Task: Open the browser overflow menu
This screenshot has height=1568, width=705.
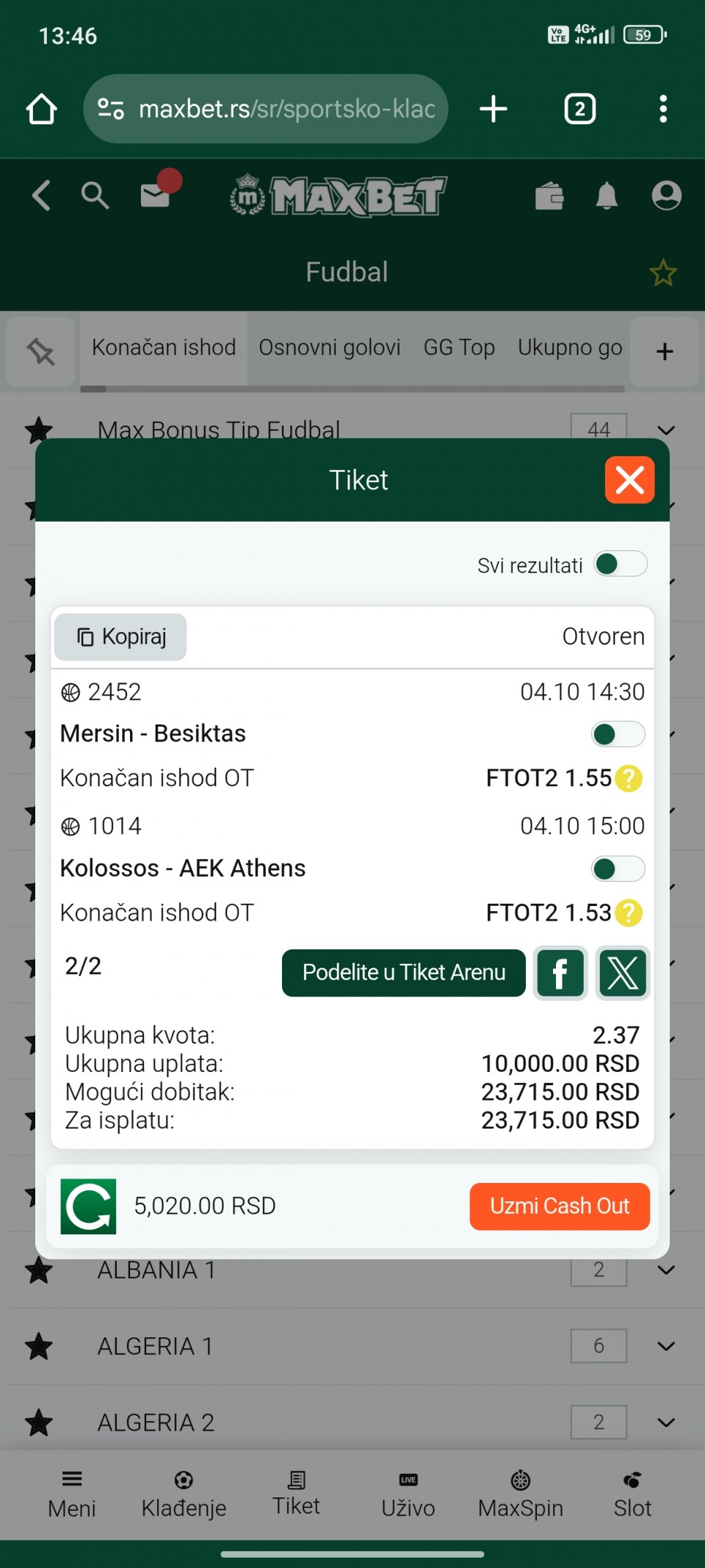Action: coord(662,109)
